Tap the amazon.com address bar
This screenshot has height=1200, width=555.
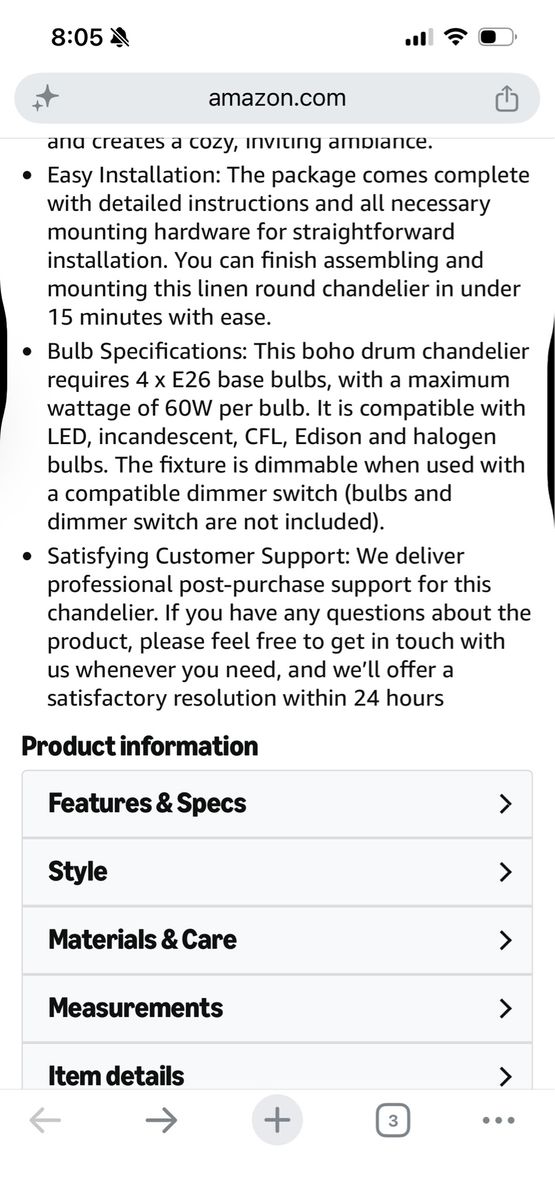tap(277, 98)
